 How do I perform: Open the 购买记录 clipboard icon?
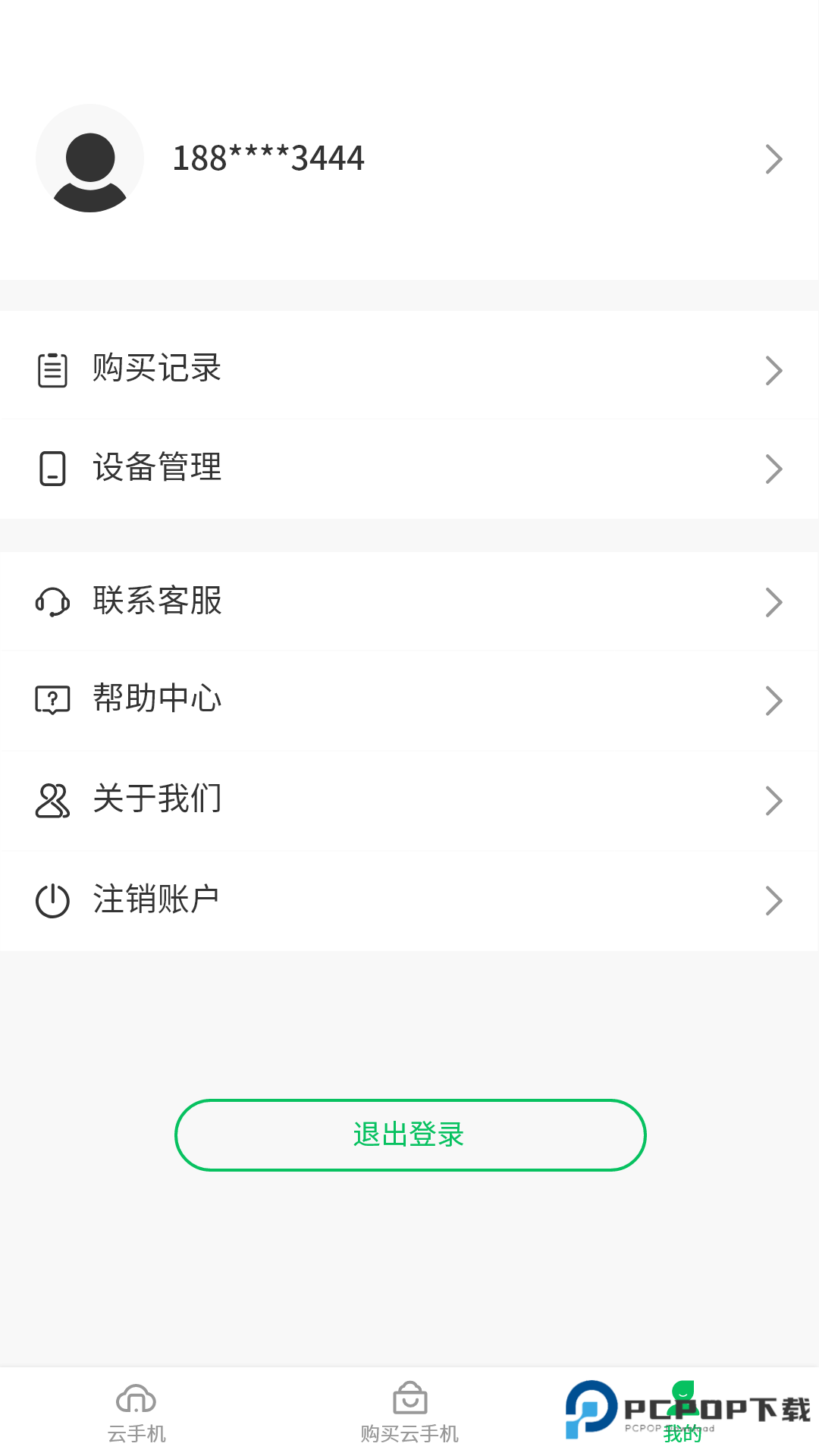52,369
